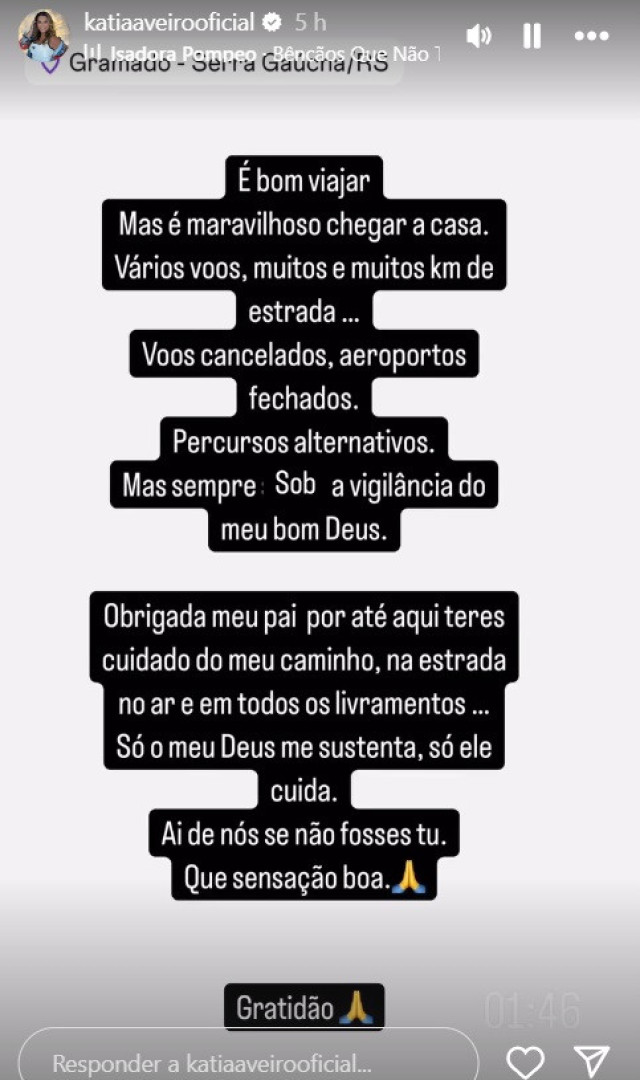Open the katiaaveirooficial username link

[169, 21]
